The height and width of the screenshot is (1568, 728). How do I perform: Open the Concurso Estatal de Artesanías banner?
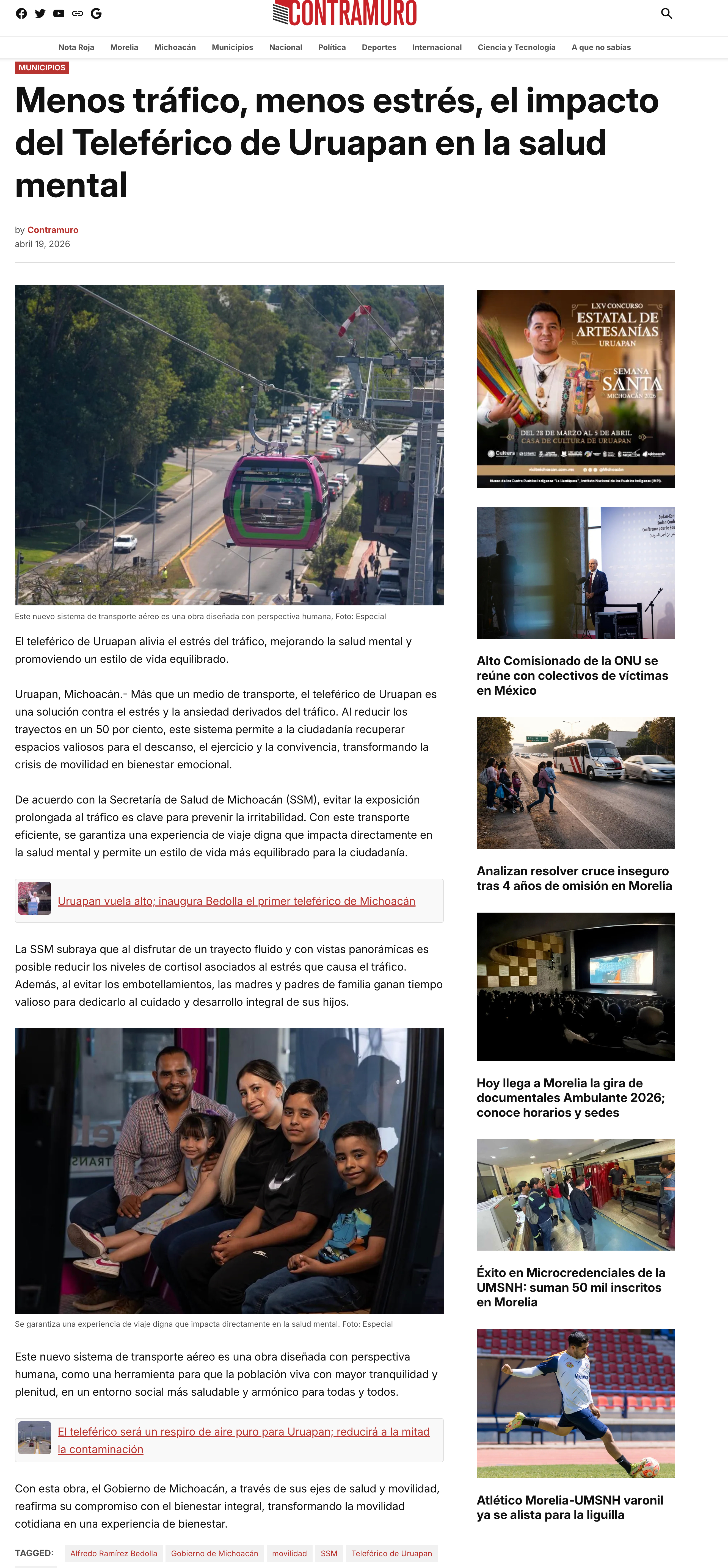point(576,389)
